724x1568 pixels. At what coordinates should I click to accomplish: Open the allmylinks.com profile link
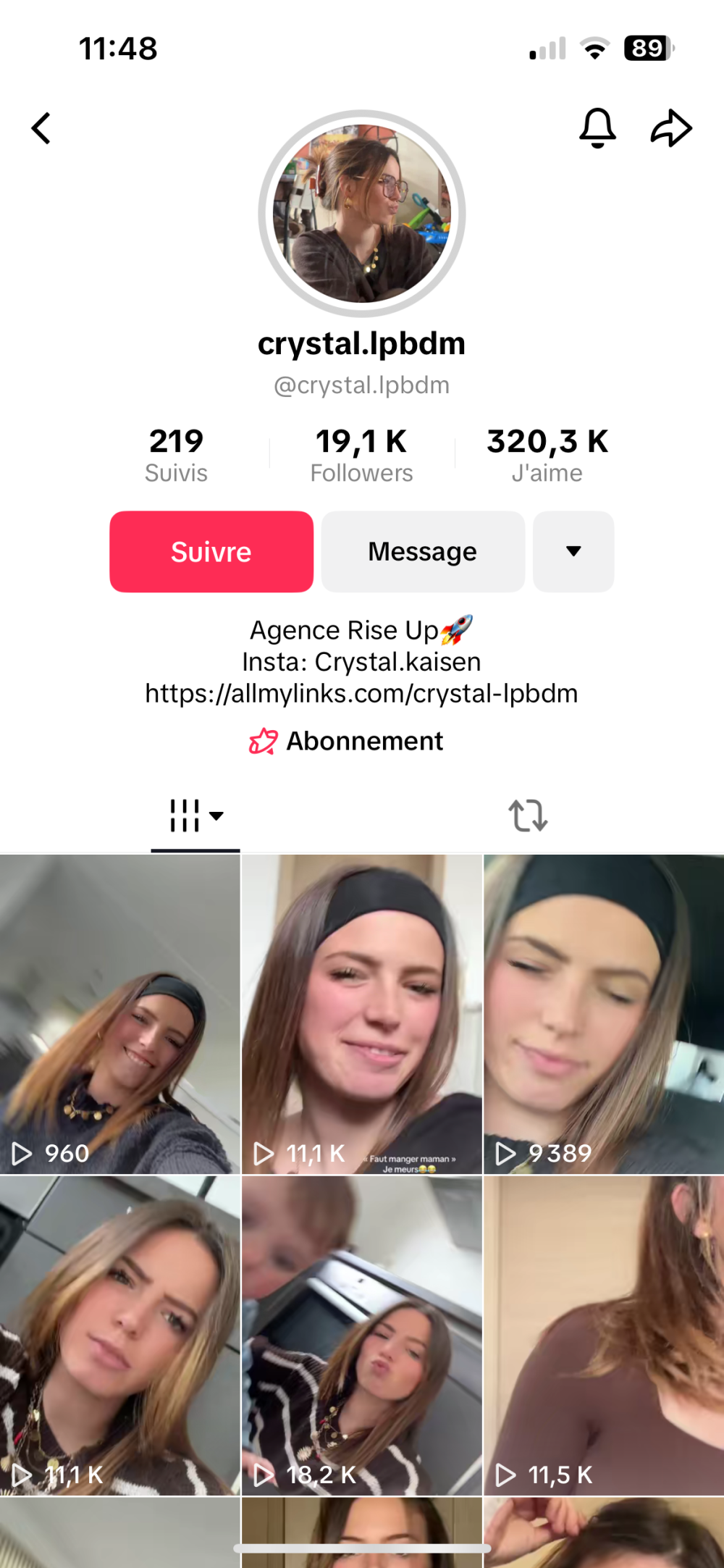click(x=361, y=693)
